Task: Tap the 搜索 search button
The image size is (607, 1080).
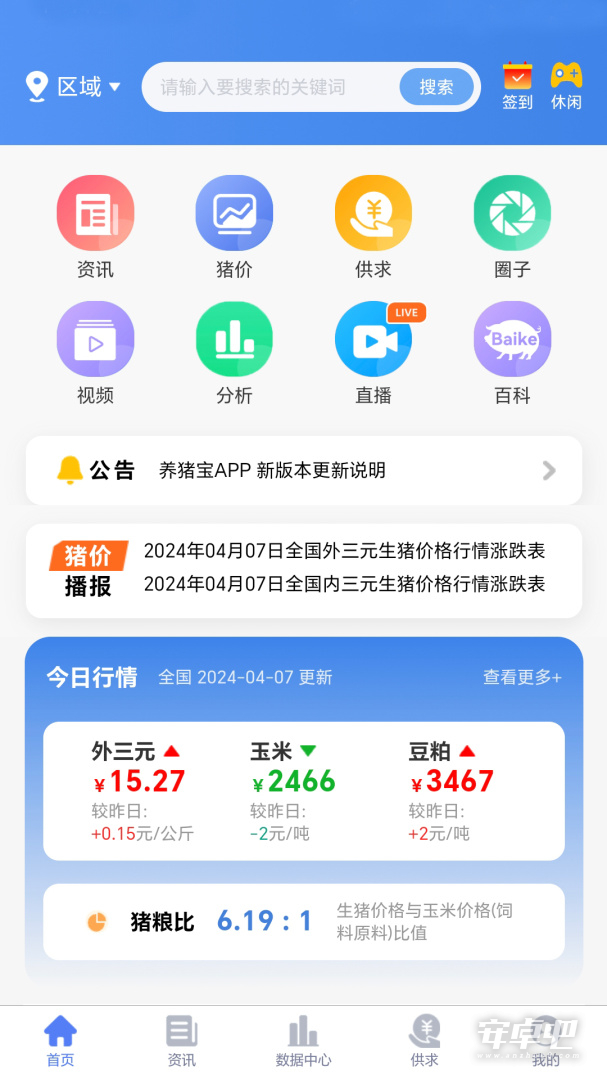Action: click(x=436, y=87)
